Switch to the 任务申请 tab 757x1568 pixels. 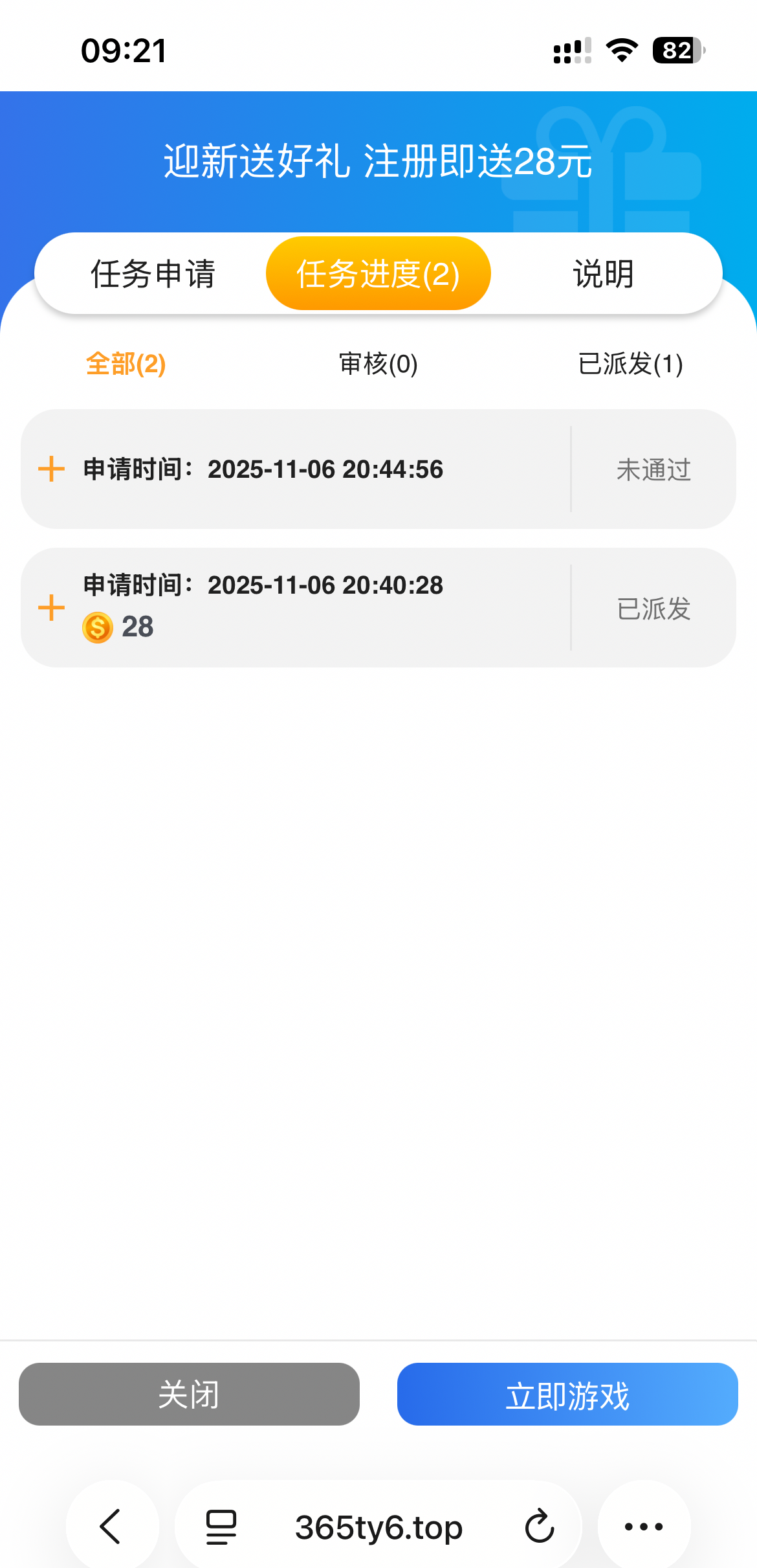[x=153, y=274]
